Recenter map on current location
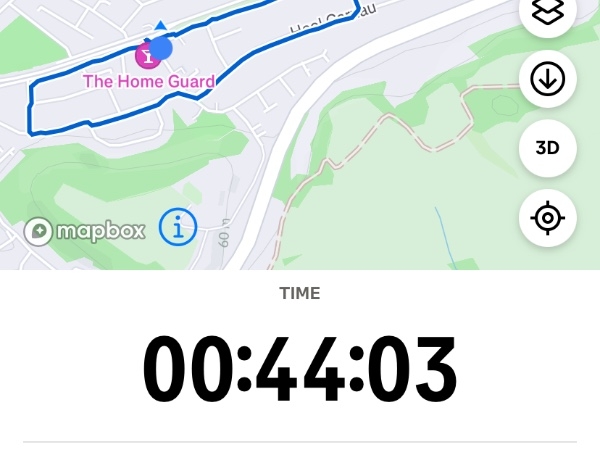 547,217
